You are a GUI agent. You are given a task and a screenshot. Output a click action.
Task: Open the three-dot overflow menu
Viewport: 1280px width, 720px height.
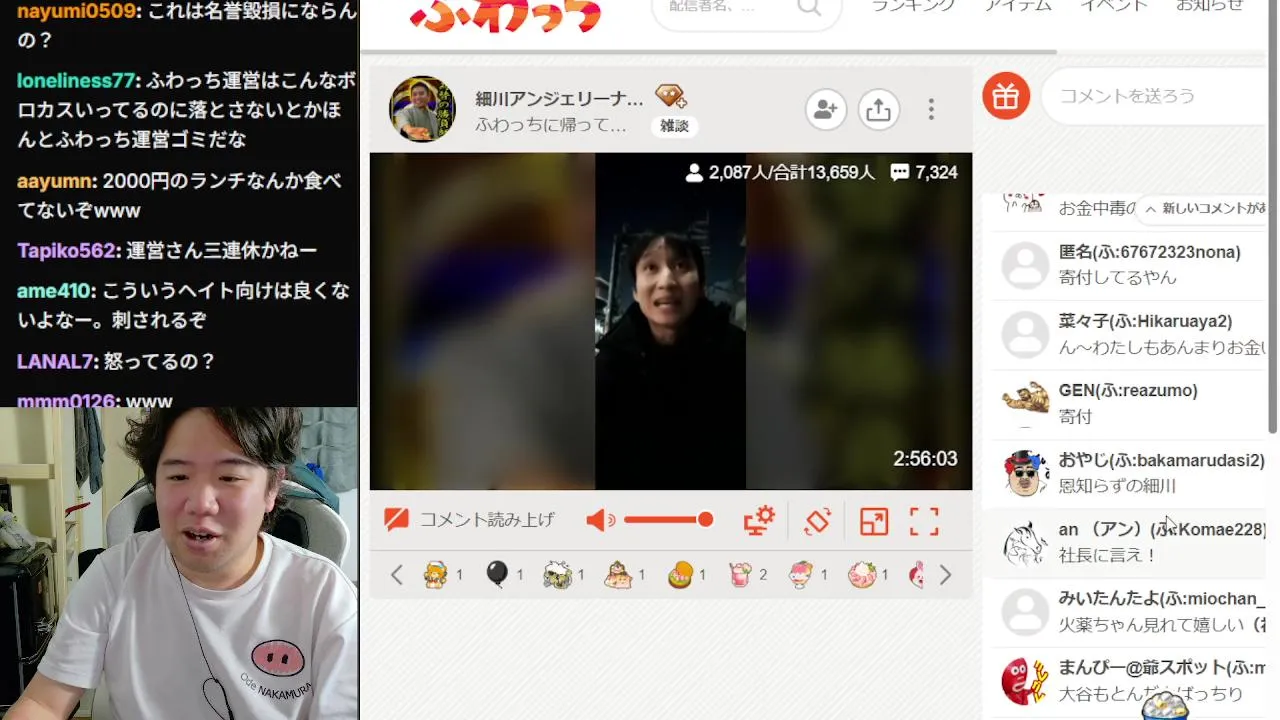tap(931, 109)
